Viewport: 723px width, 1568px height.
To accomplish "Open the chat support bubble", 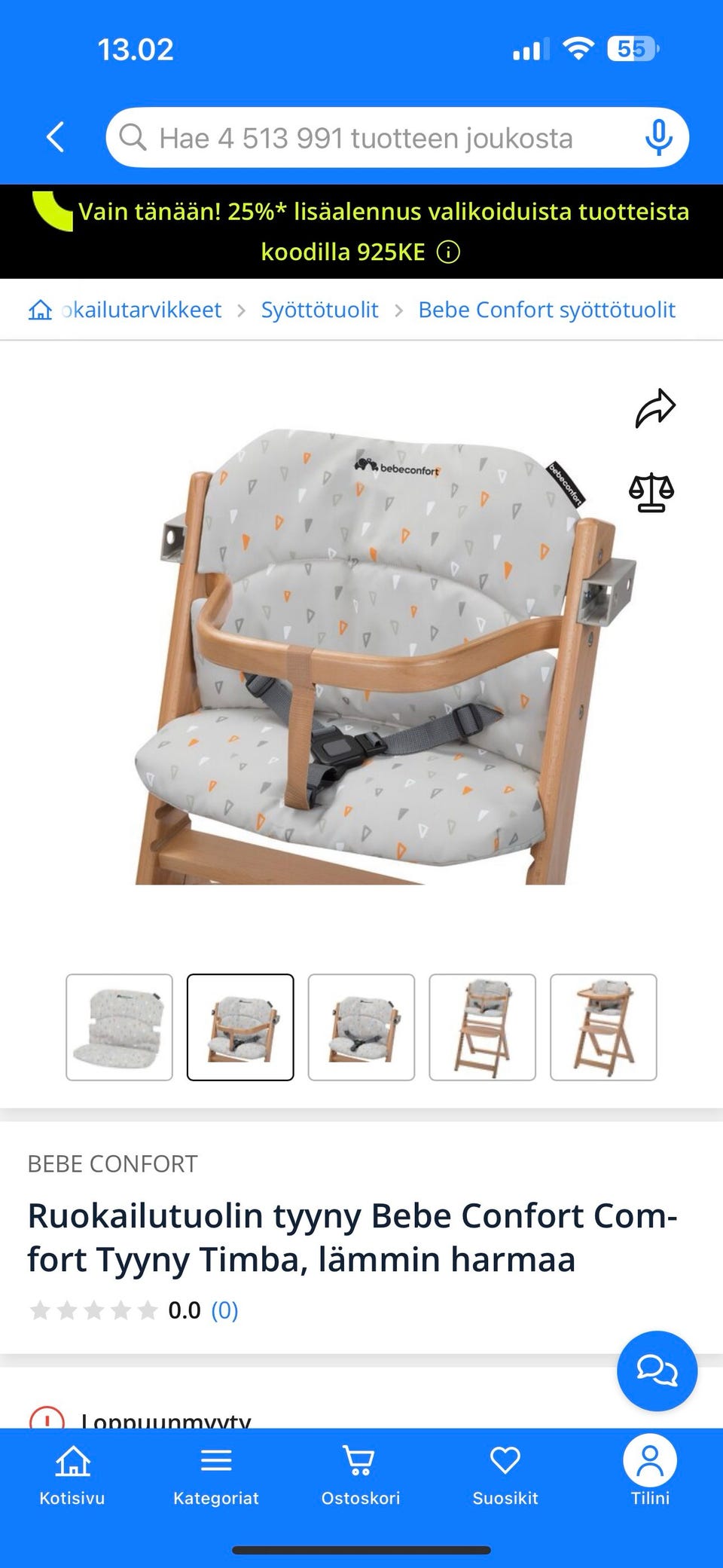I will click(657, 1371).
